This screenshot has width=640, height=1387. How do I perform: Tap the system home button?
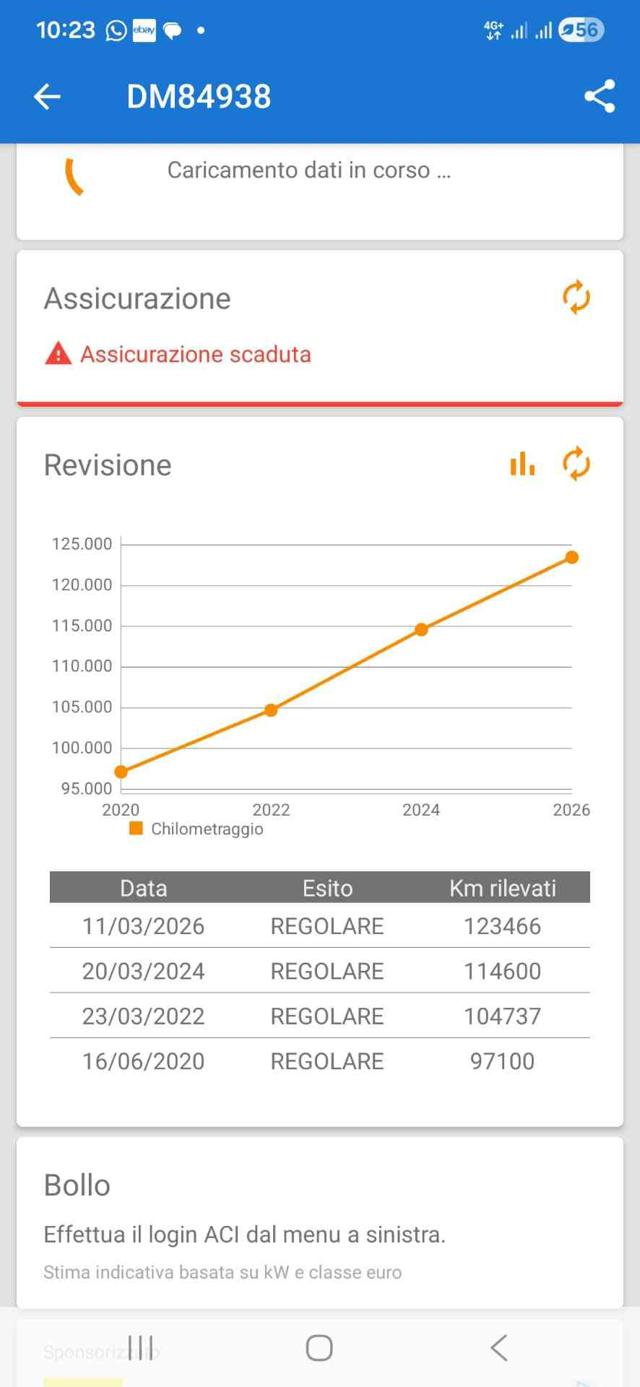[x=319, y=1347]
